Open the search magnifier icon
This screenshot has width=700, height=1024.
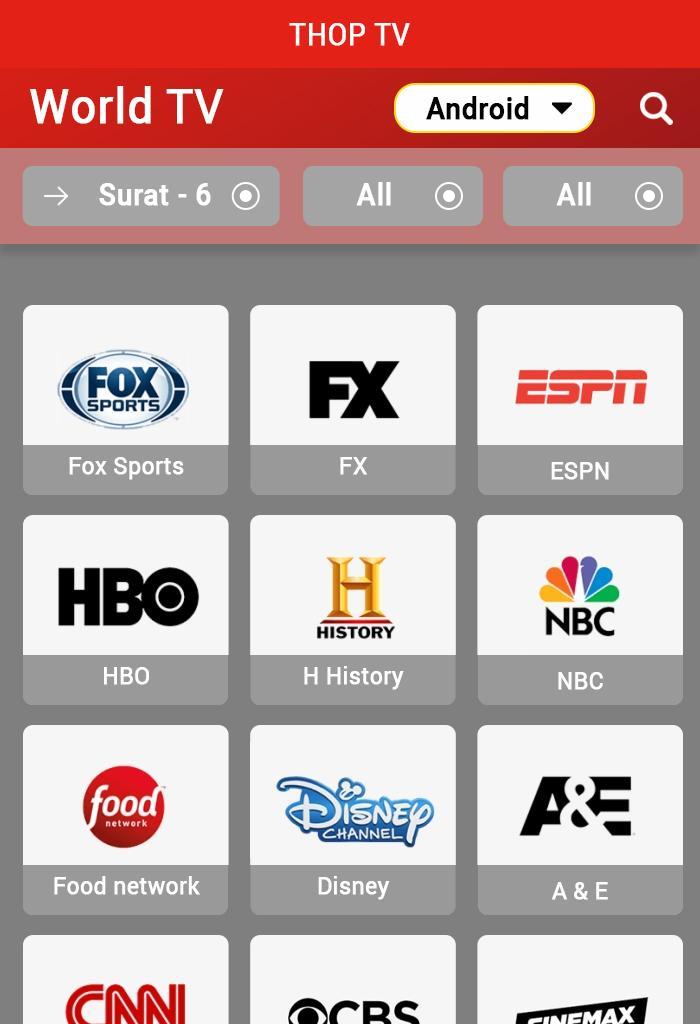point(656,108)
